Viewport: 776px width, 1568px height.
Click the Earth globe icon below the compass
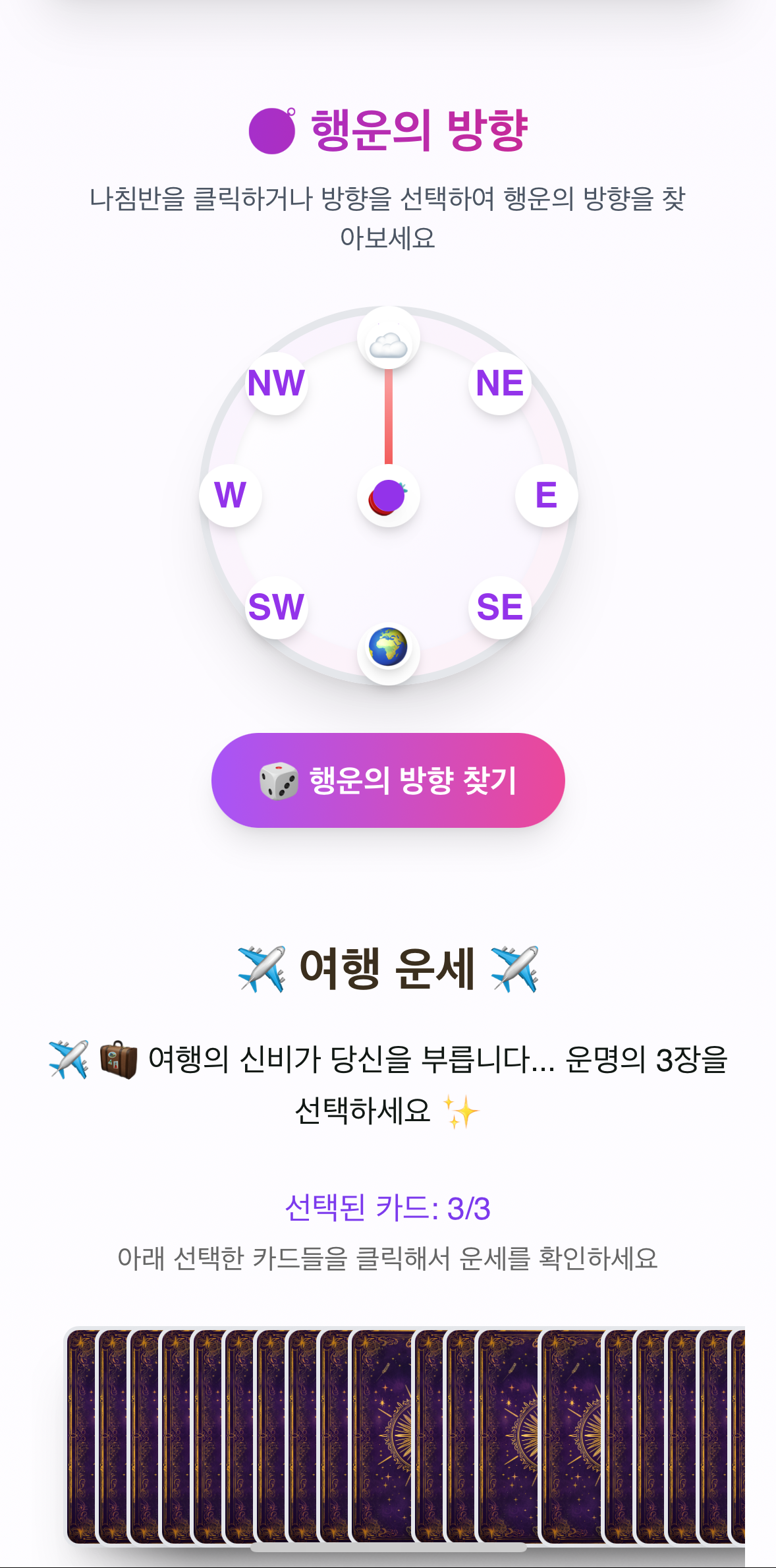[x=388, y=650]
